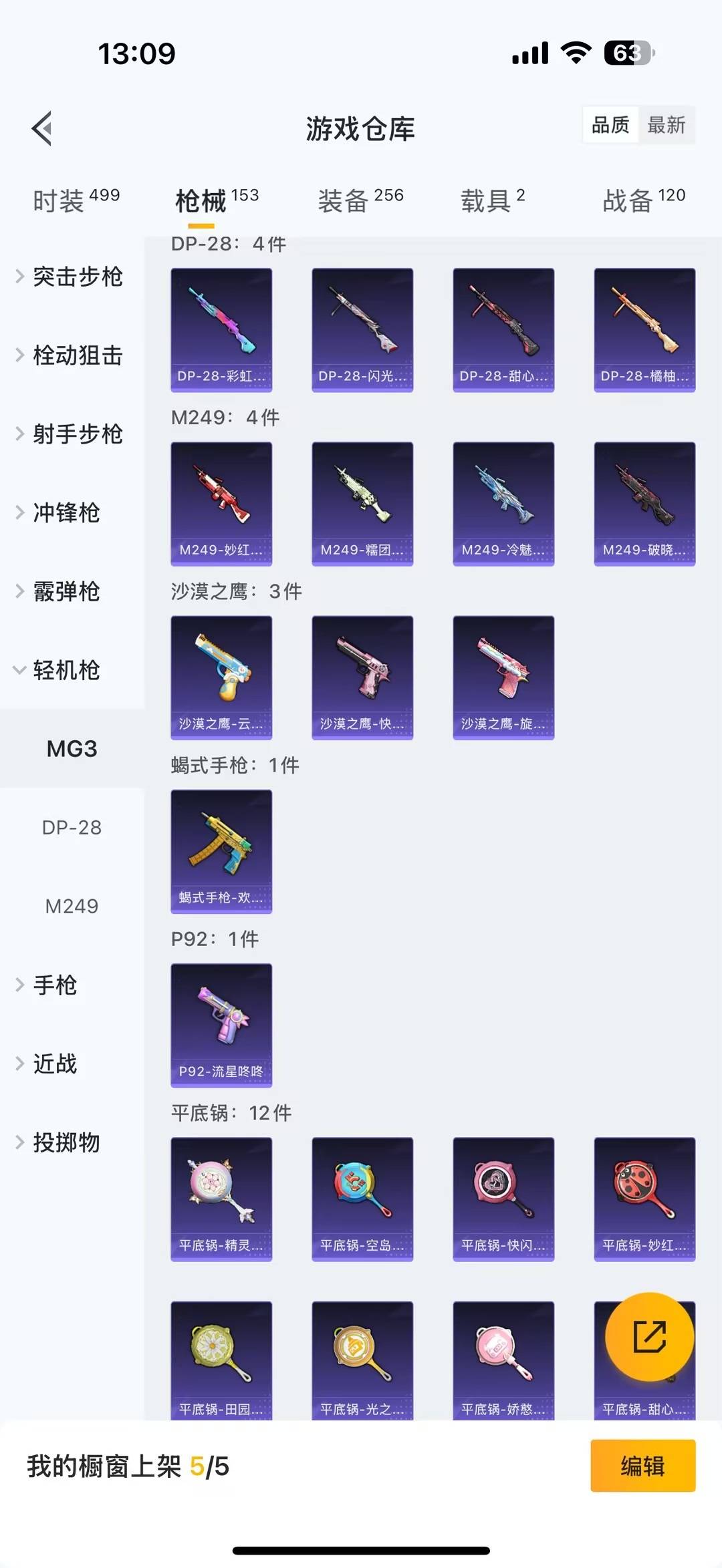Select DP-28 in the sidebar
The width and height of the screenshot is (722, 1568).
(x=72, y=827)
